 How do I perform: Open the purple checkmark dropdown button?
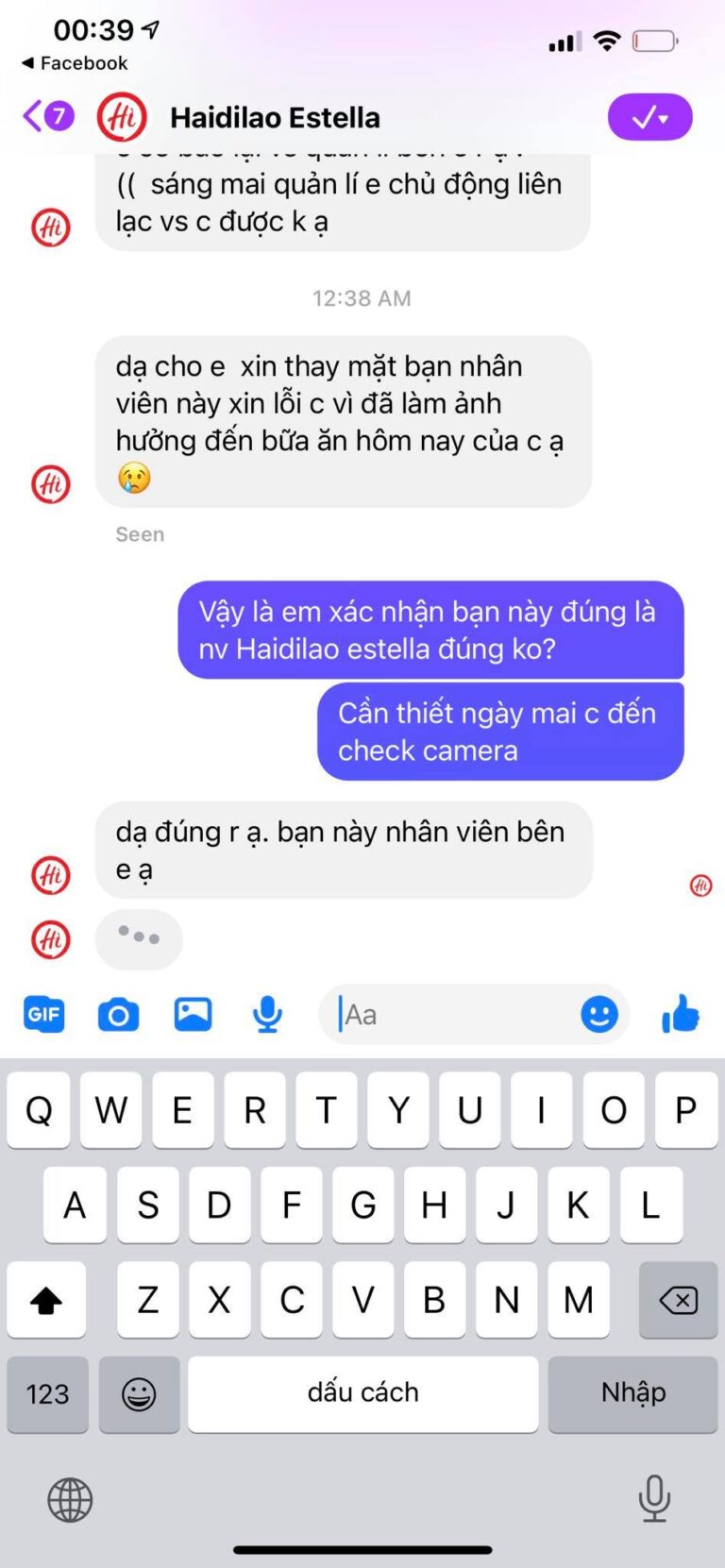pyautogui.click(x=649, y=117)
